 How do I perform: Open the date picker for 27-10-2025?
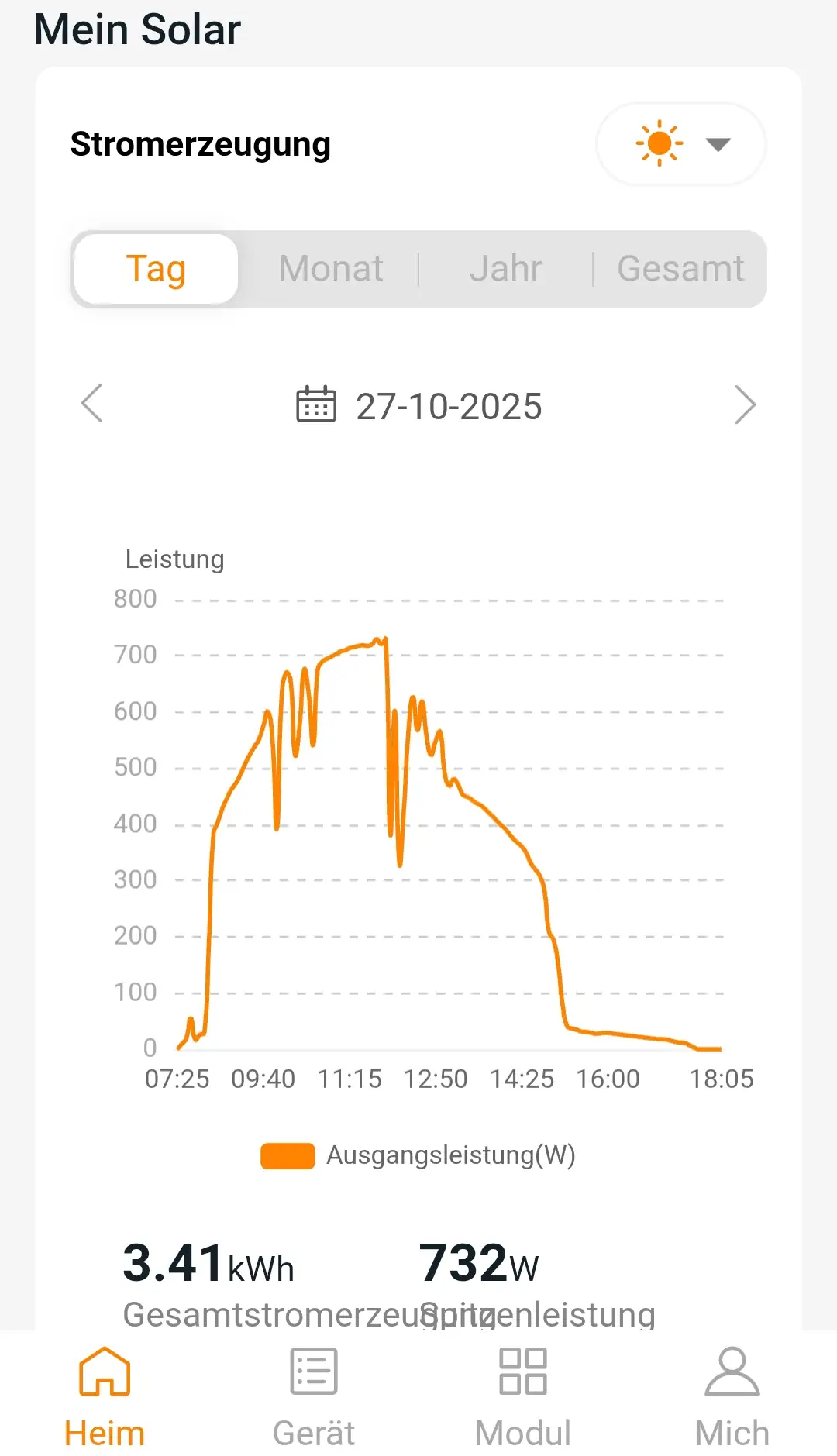(x=419, y=405)
